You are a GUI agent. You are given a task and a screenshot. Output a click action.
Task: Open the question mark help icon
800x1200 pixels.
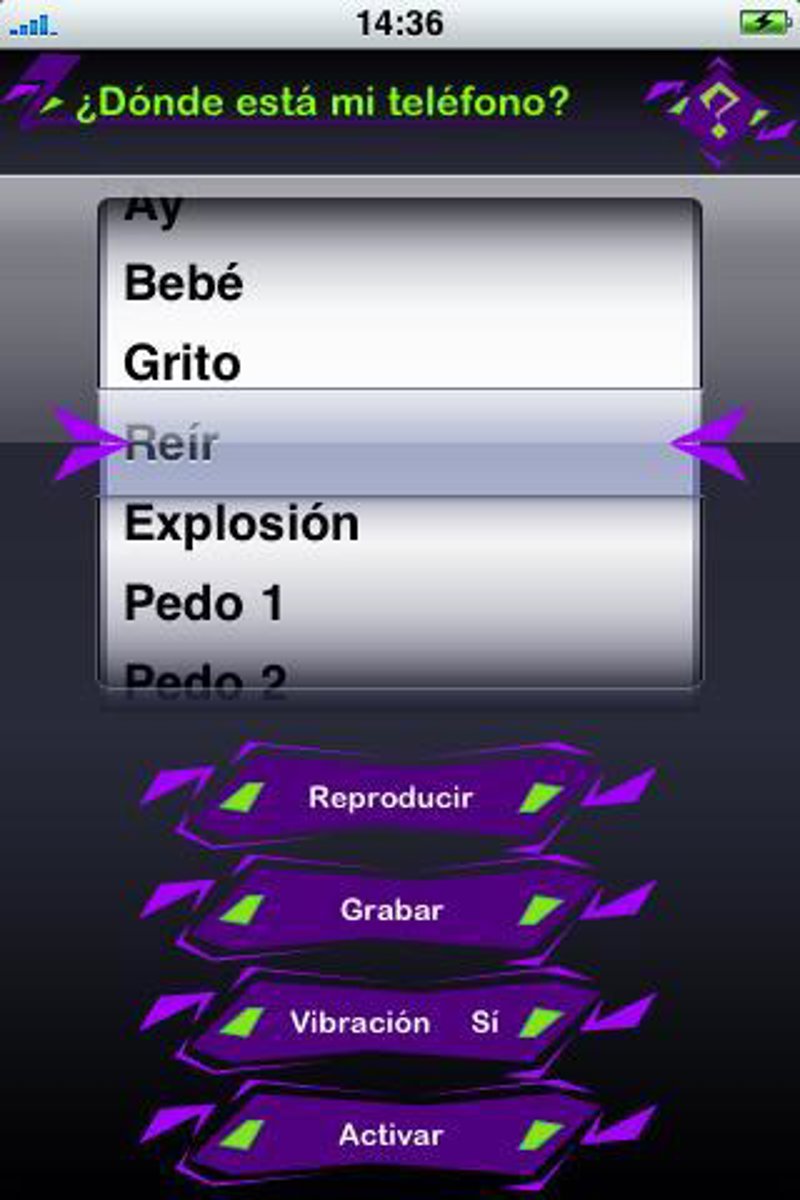pos(718,107)
